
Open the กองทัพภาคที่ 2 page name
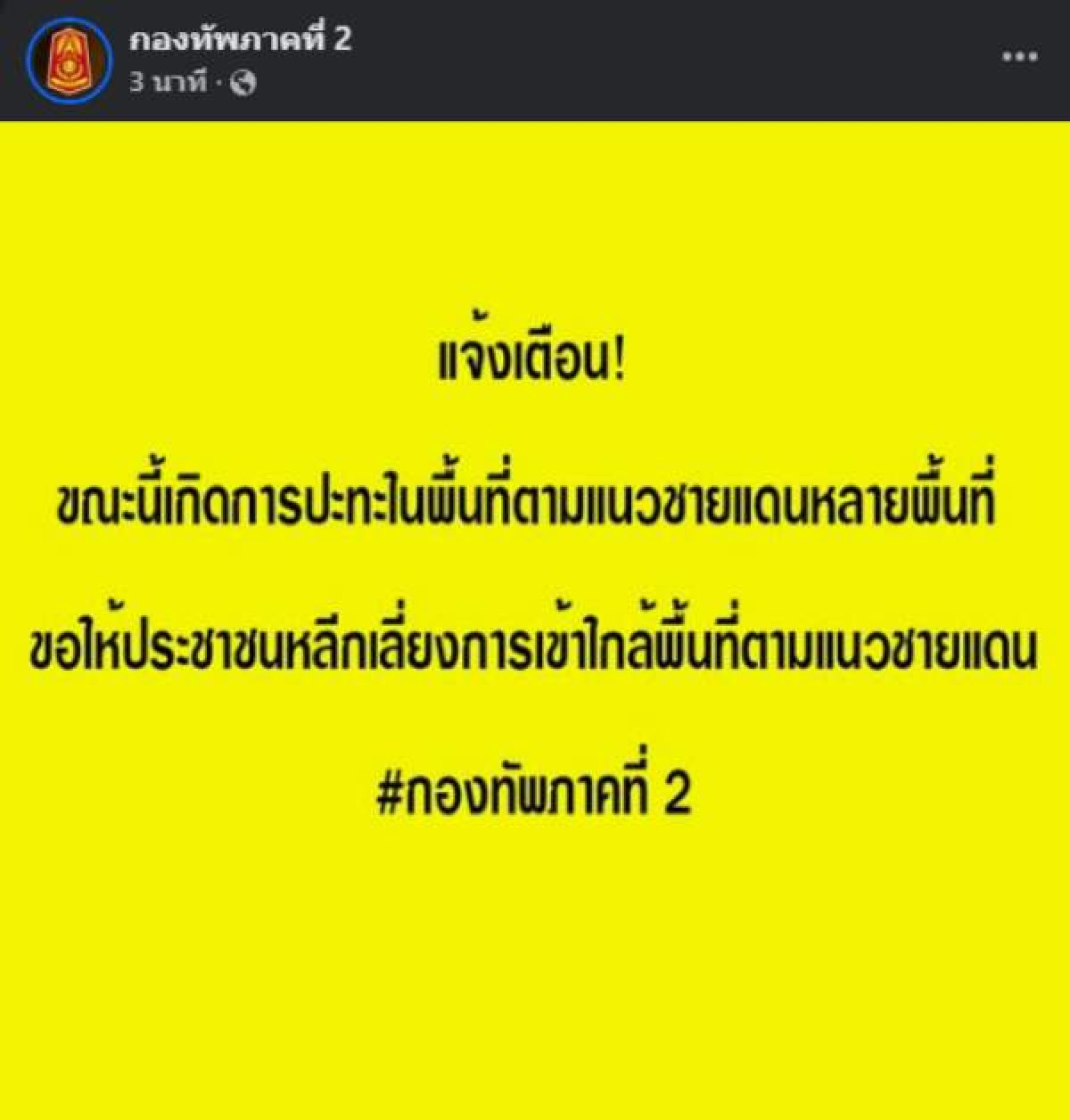click(x=240, y=40)
